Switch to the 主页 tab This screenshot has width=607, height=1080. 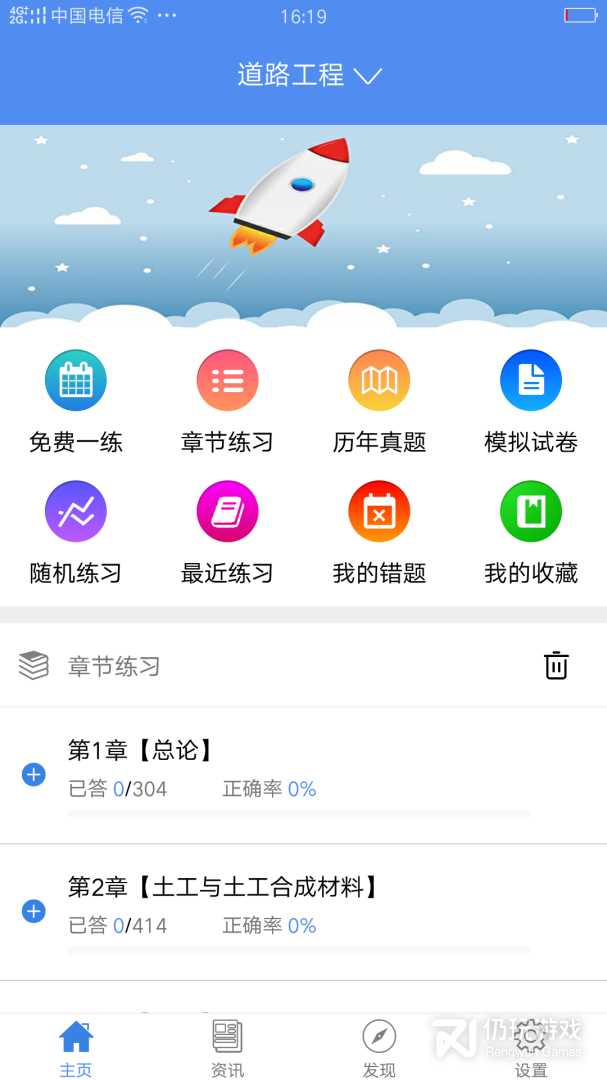(76, 1048)
